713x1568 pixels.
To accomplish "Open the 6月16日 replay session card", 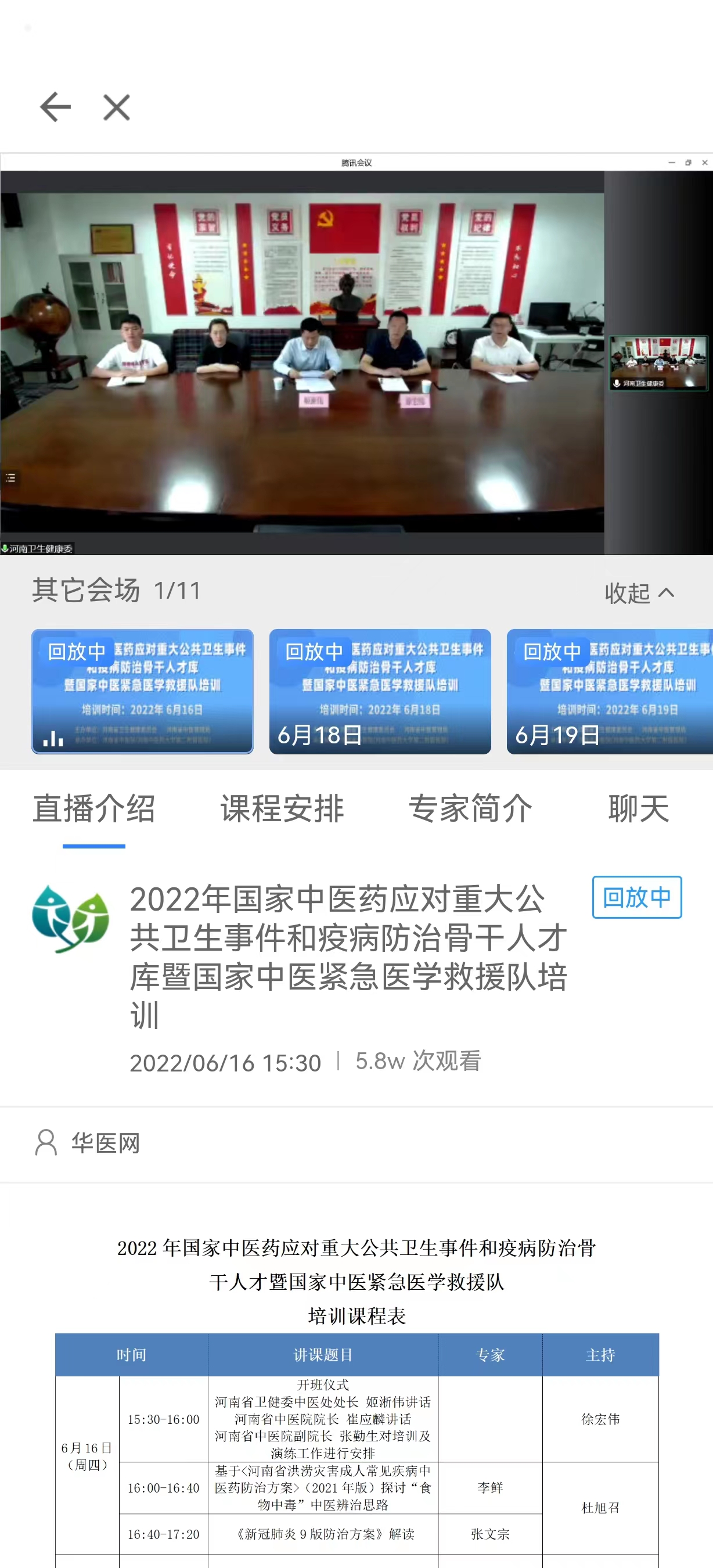I will coord(142,692).
